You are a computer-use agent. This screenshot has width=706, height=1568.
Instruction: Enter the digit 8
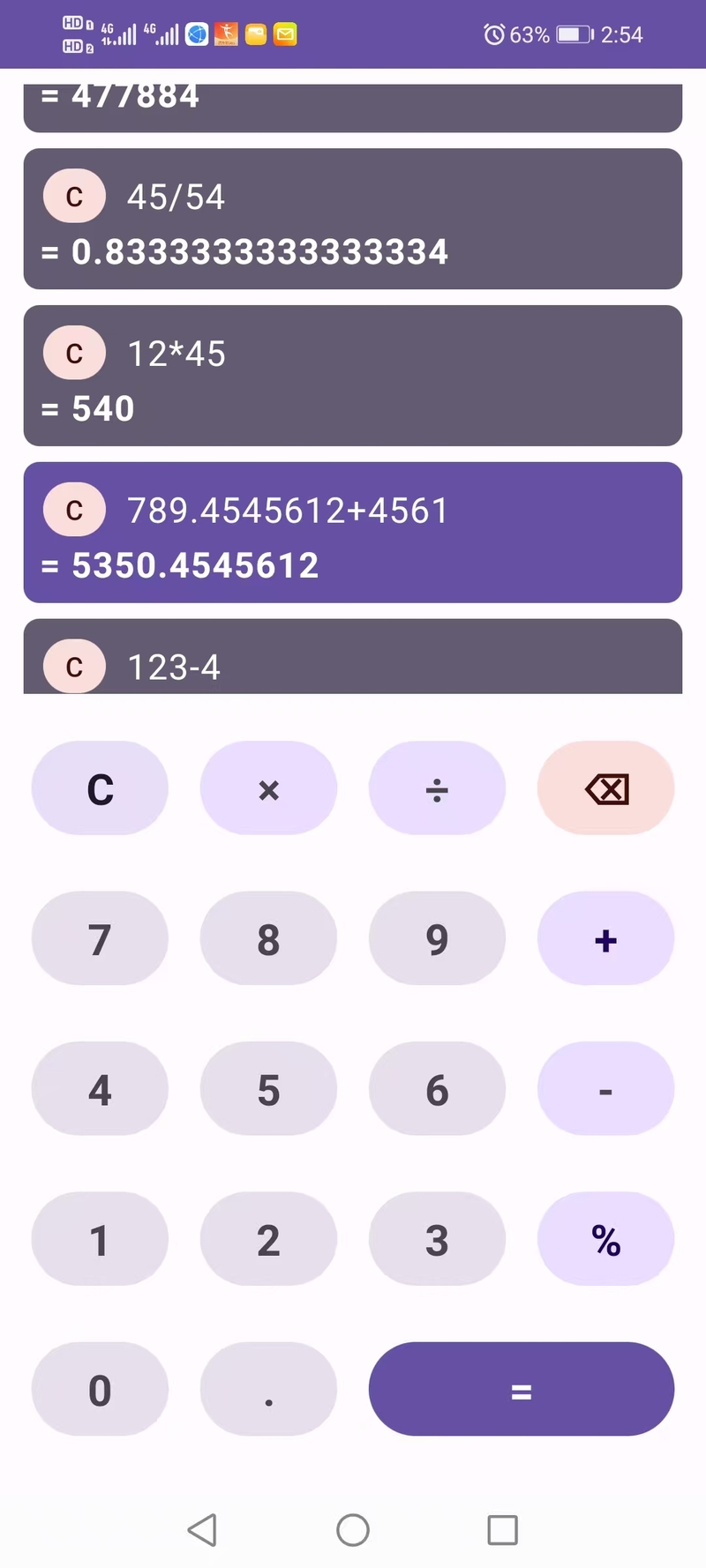[x=268, y=938]
